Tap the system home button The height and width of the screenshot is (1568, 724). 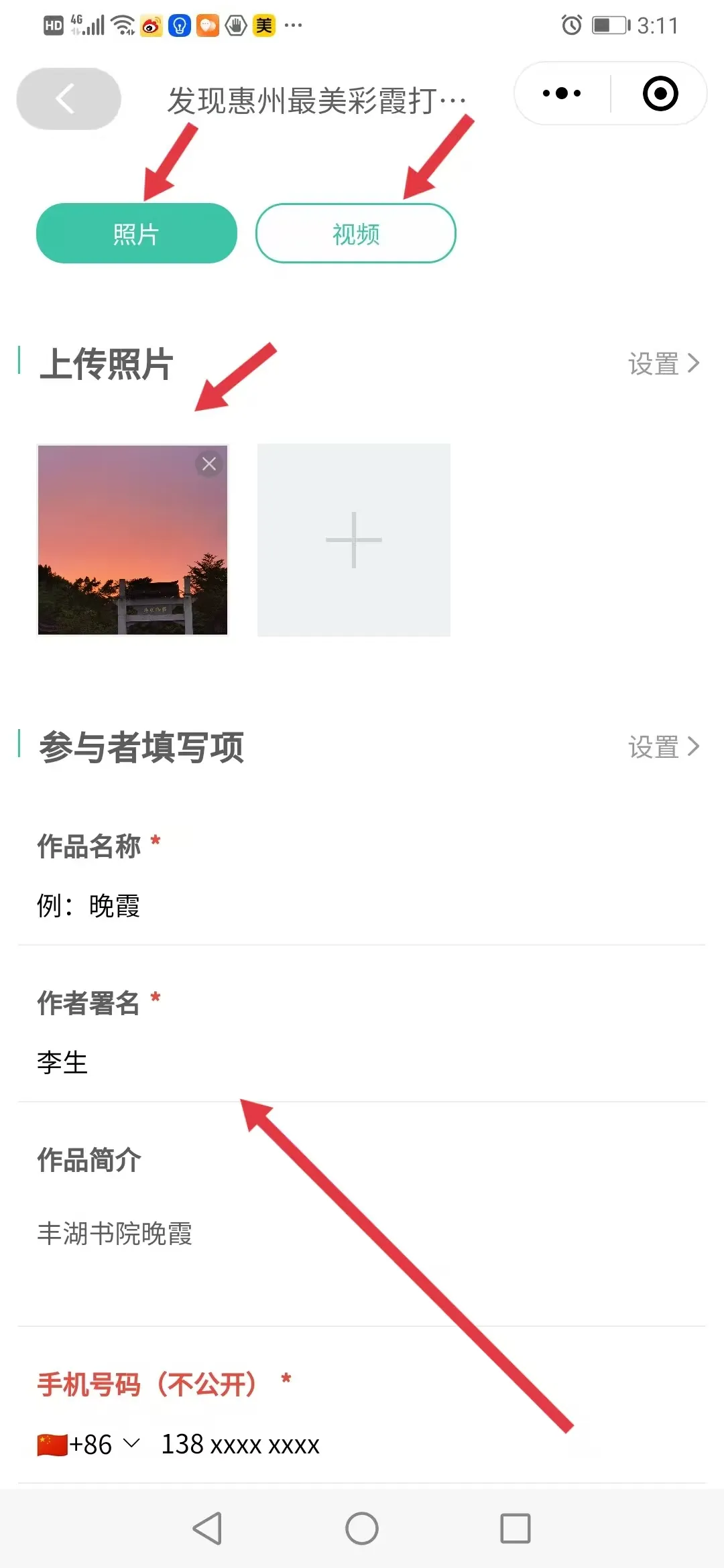tap(362, 1528)
